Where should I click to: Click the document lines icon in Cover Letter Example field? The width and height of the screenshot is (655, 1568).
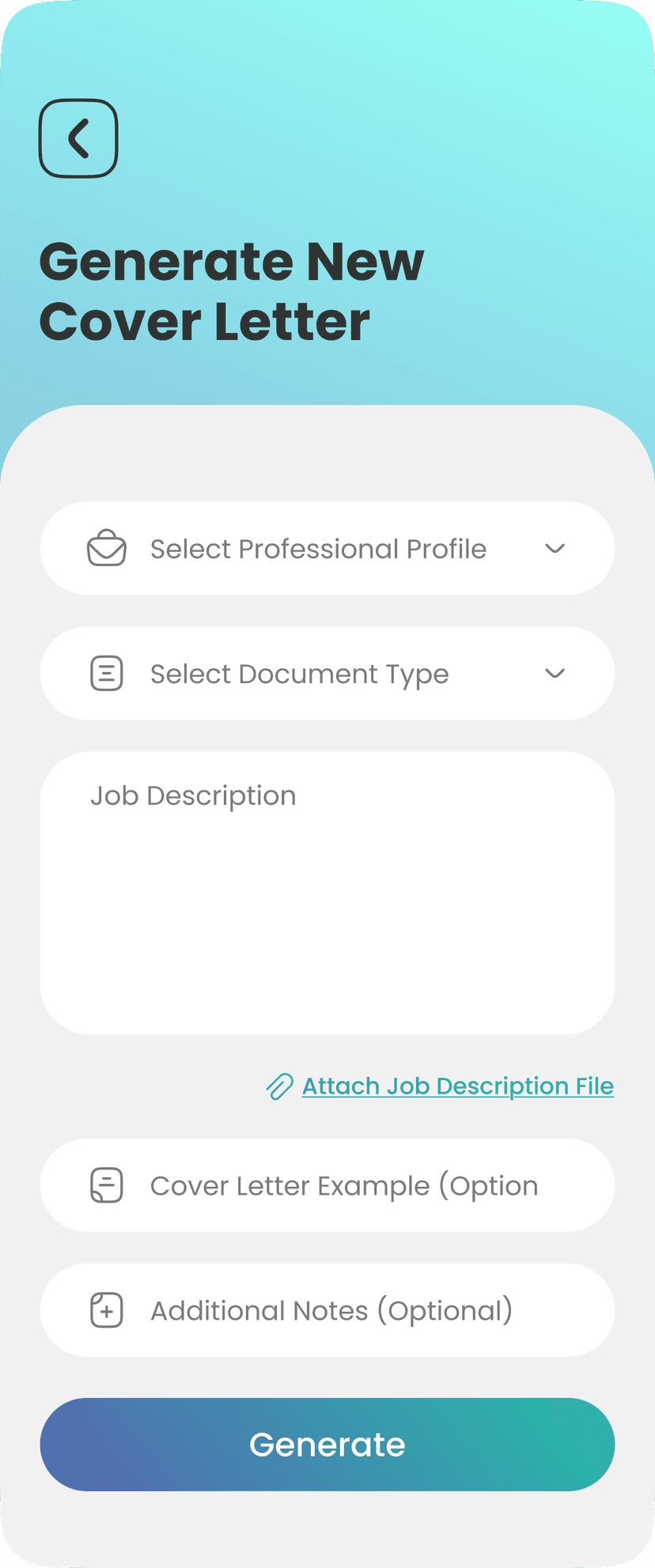click(x=108, y=1185)
